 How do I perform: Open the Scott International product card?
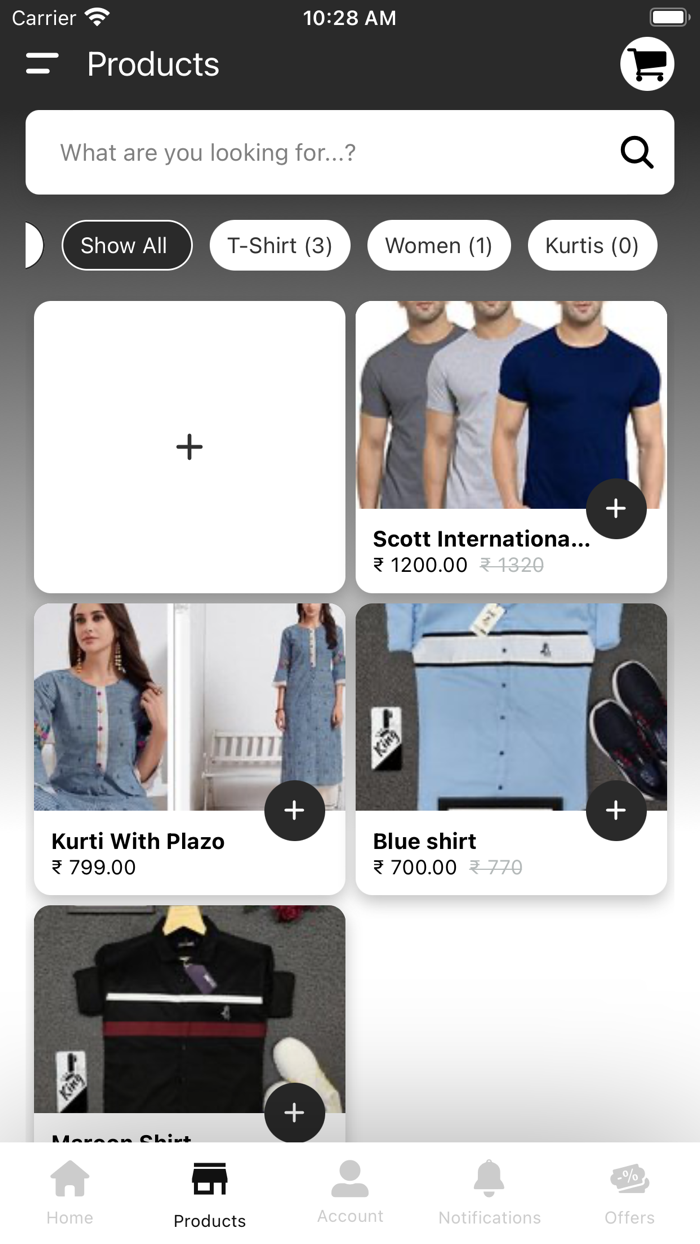pos(480,420)
